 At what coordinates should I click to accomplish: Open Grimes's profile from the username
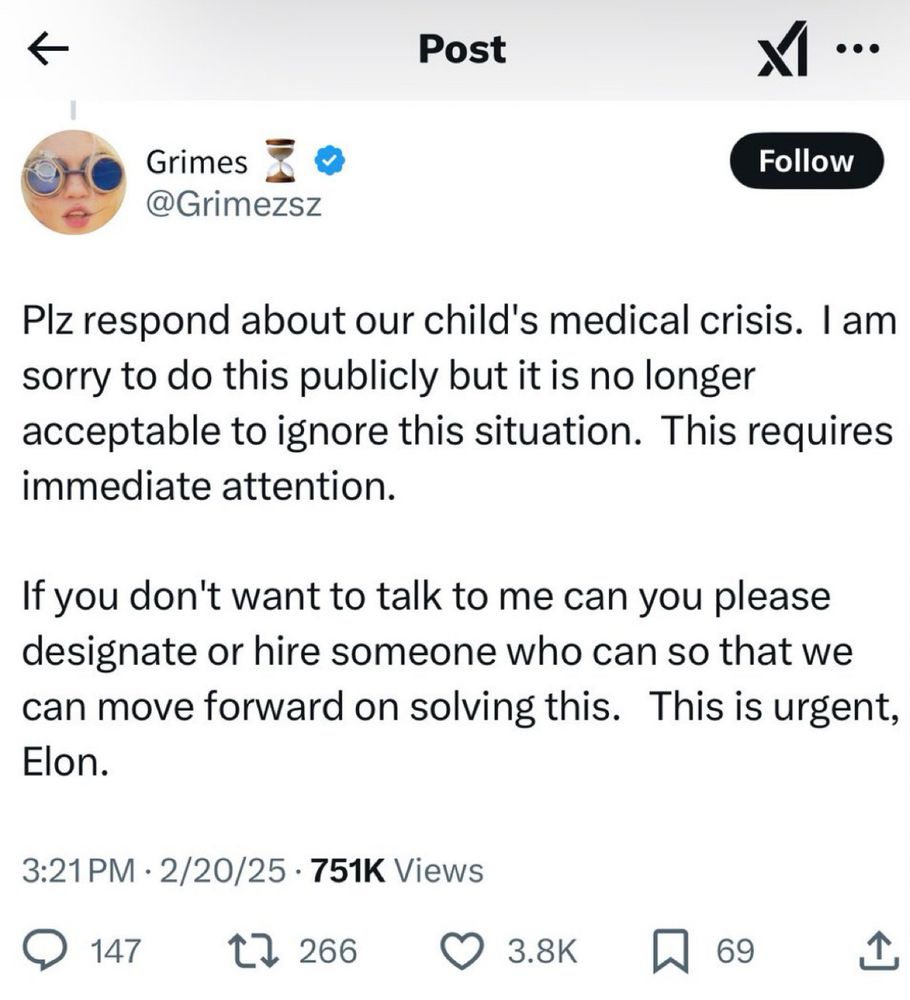(x=196, y=161)
